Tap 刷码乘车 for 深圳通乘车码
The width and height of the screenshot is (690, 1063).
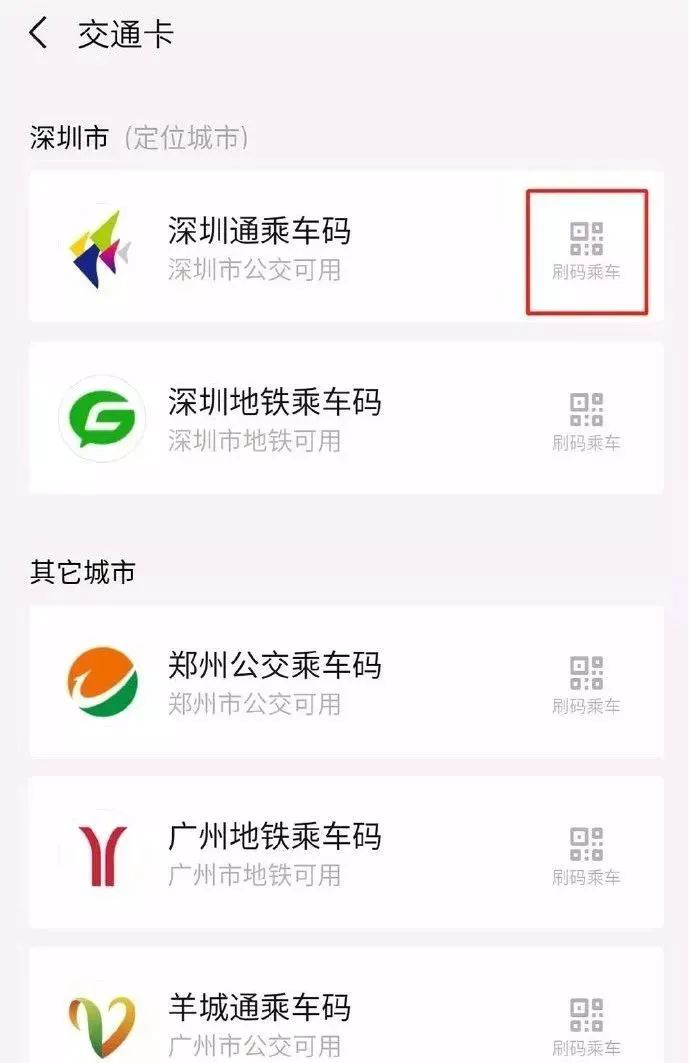coord(587,251)
